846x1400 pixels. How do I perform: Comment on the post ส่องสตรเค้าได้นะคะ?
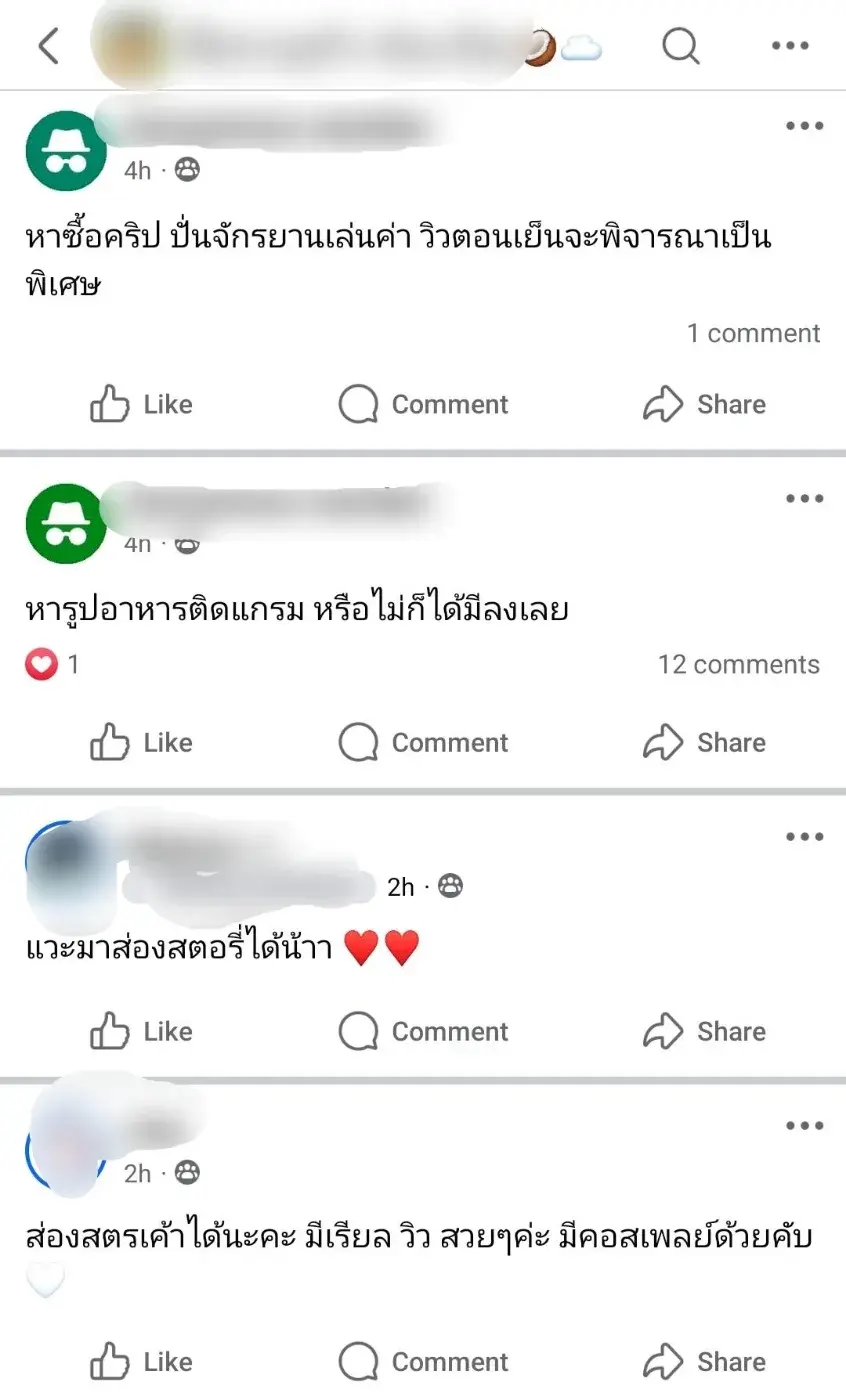coord(423,1362)
